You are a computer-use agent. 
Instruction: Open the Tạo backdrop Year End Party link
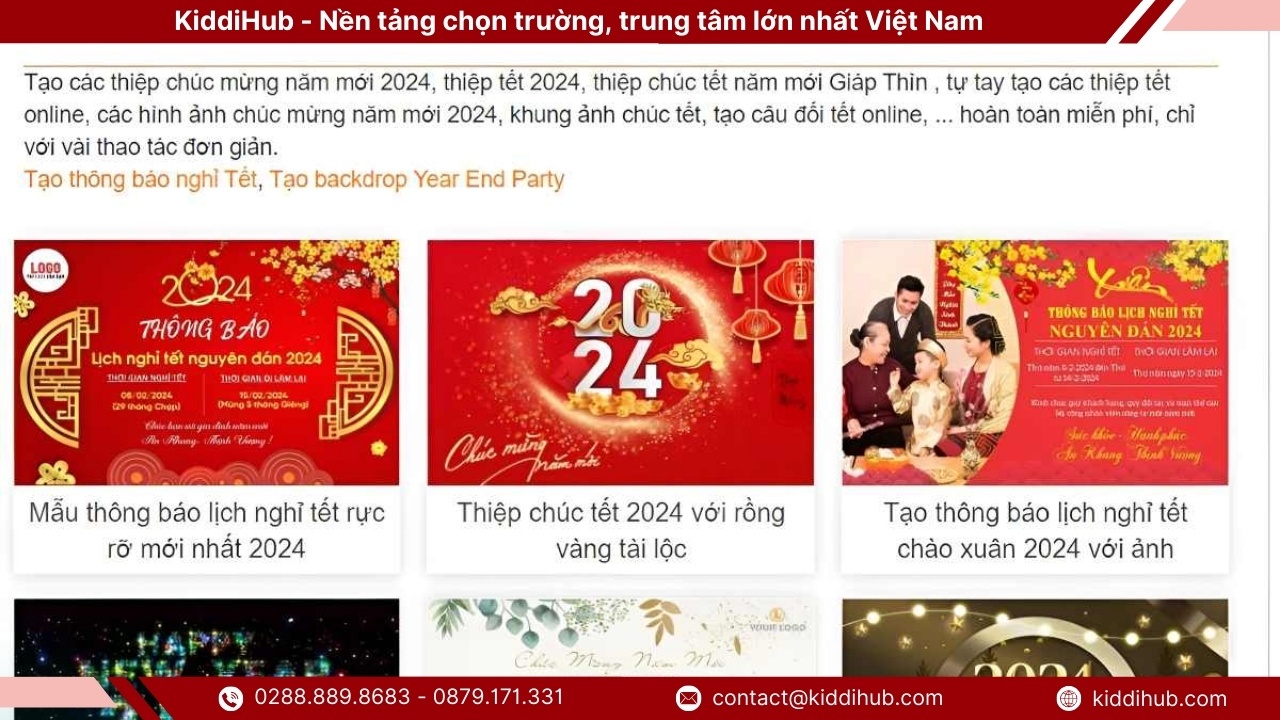tap(417, 180)
